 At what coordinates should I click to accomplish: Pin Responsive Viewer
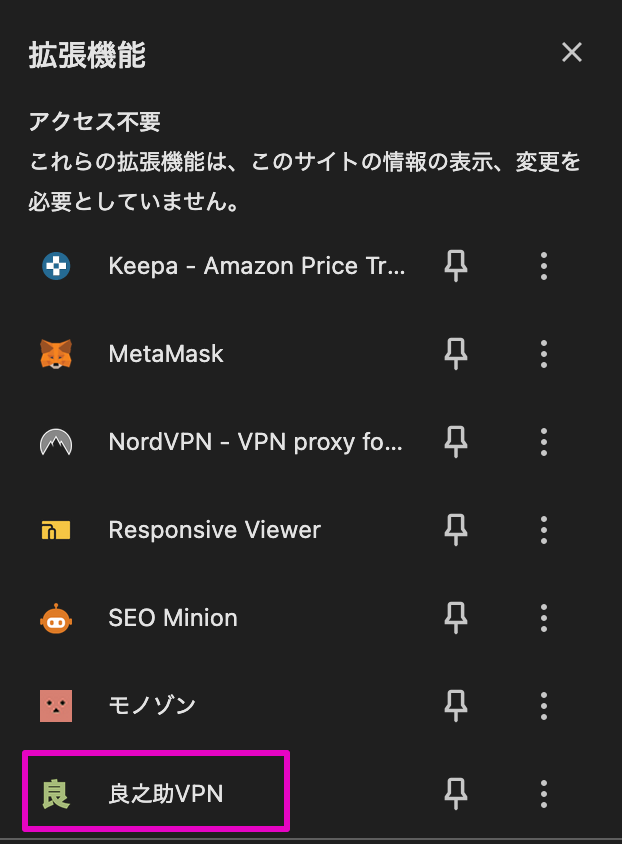pos(456,530)
